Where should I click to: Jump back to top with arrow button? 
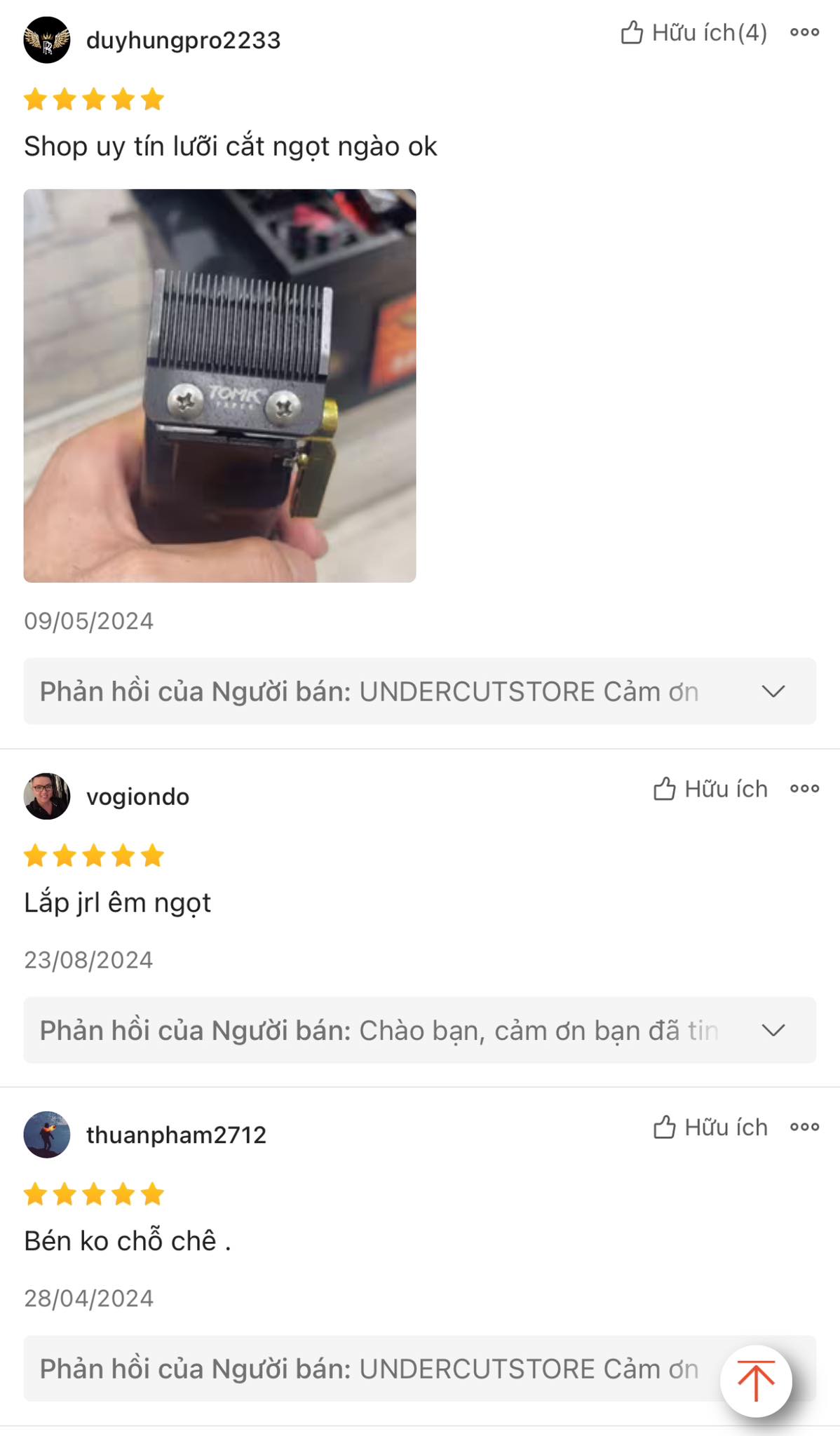click(x=756, y=1381)
